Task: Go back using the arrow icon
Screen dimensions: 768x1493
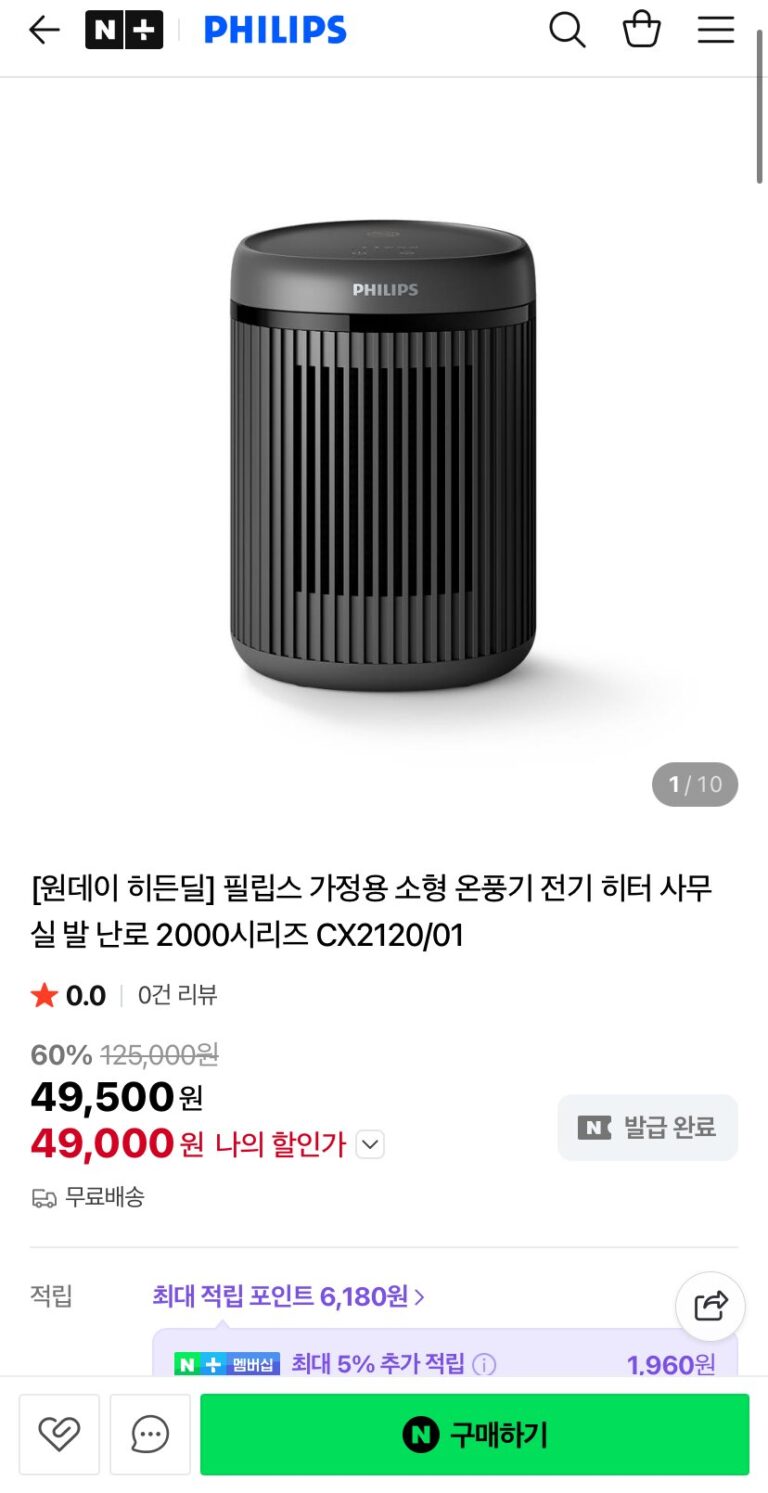Action: 44,31
